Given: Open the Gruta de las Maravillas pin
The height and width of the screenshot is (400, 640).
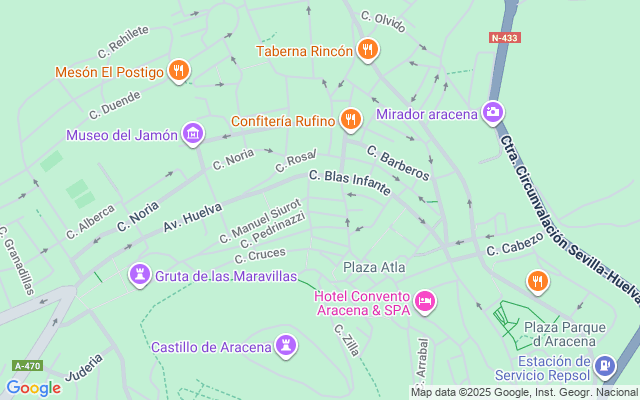Looking at the screenshot, I should tap(141, 274).
